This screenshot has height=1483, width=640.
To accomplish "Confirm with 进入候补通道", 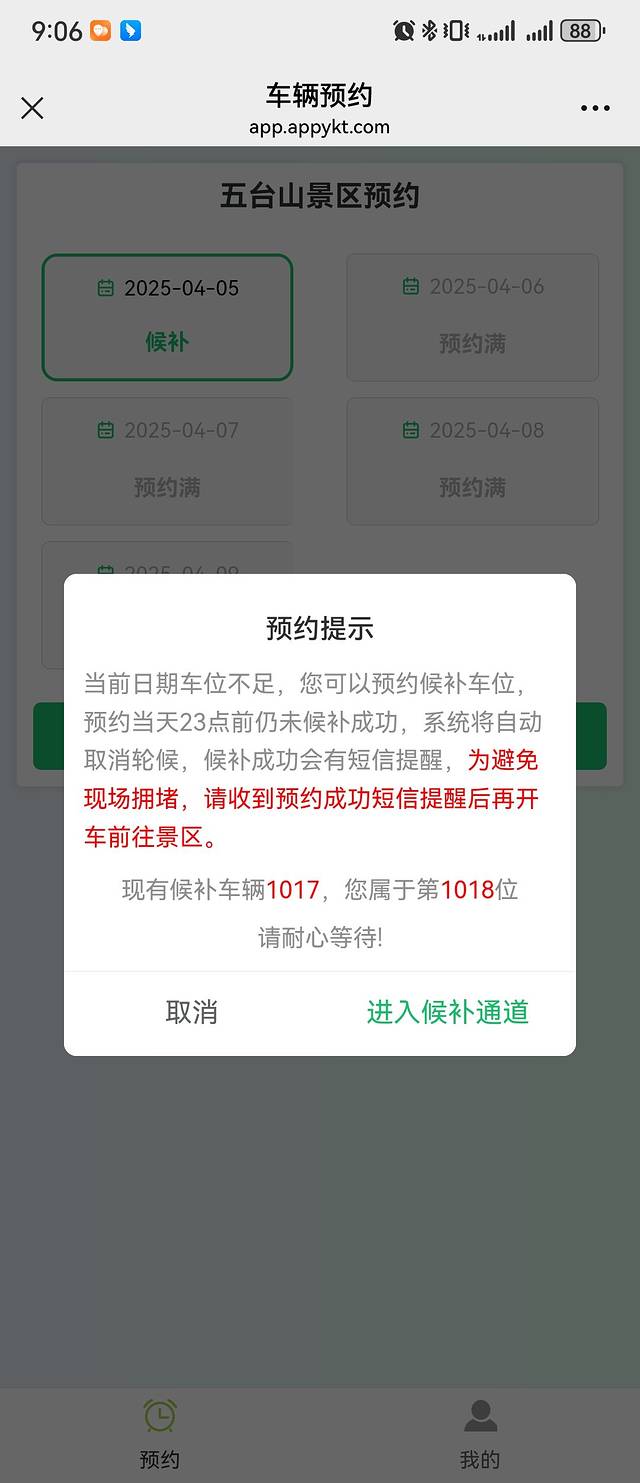I will [447, 1012].
